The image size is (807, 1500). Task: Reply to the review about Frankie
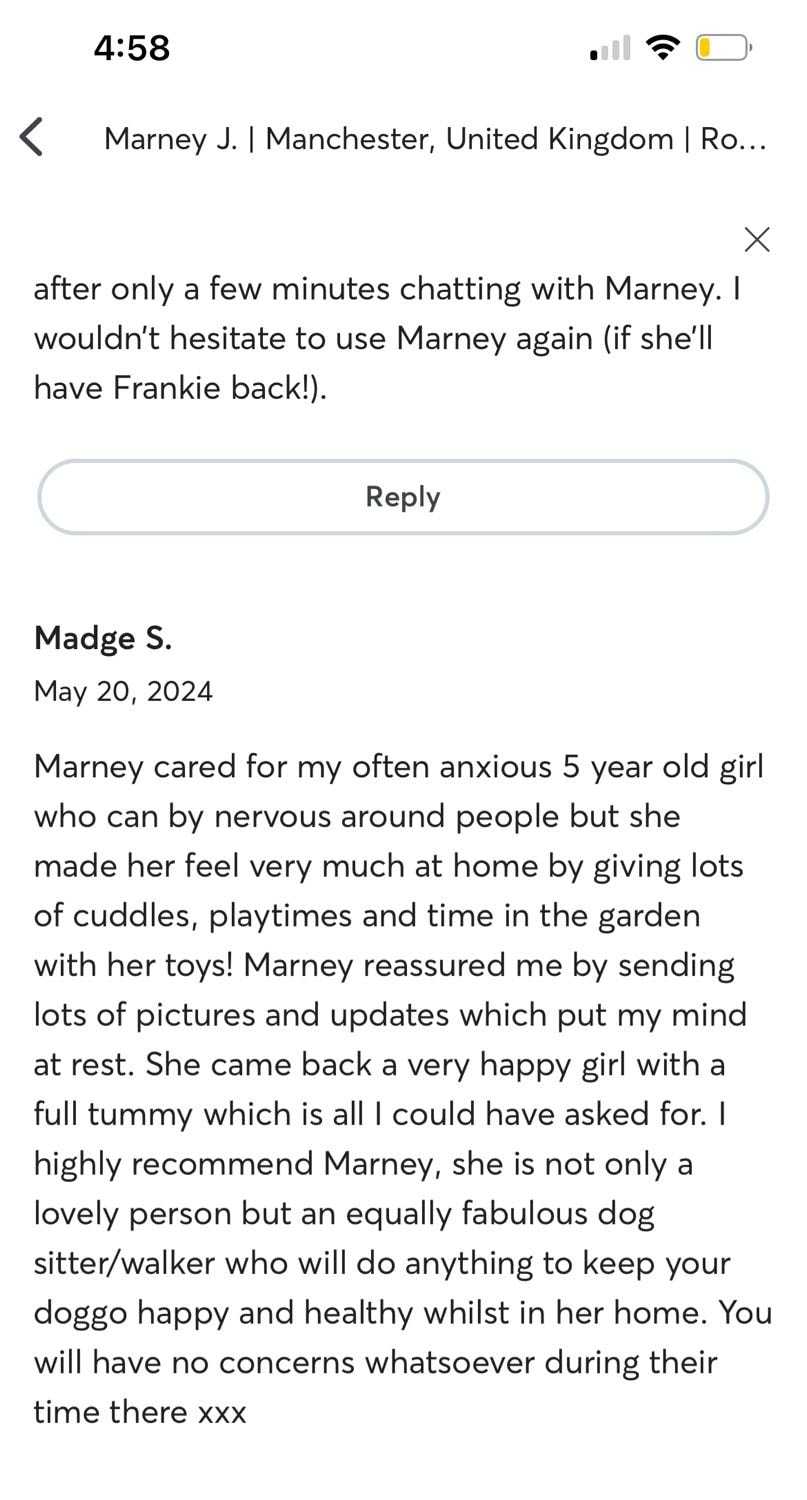click(403, 497)
